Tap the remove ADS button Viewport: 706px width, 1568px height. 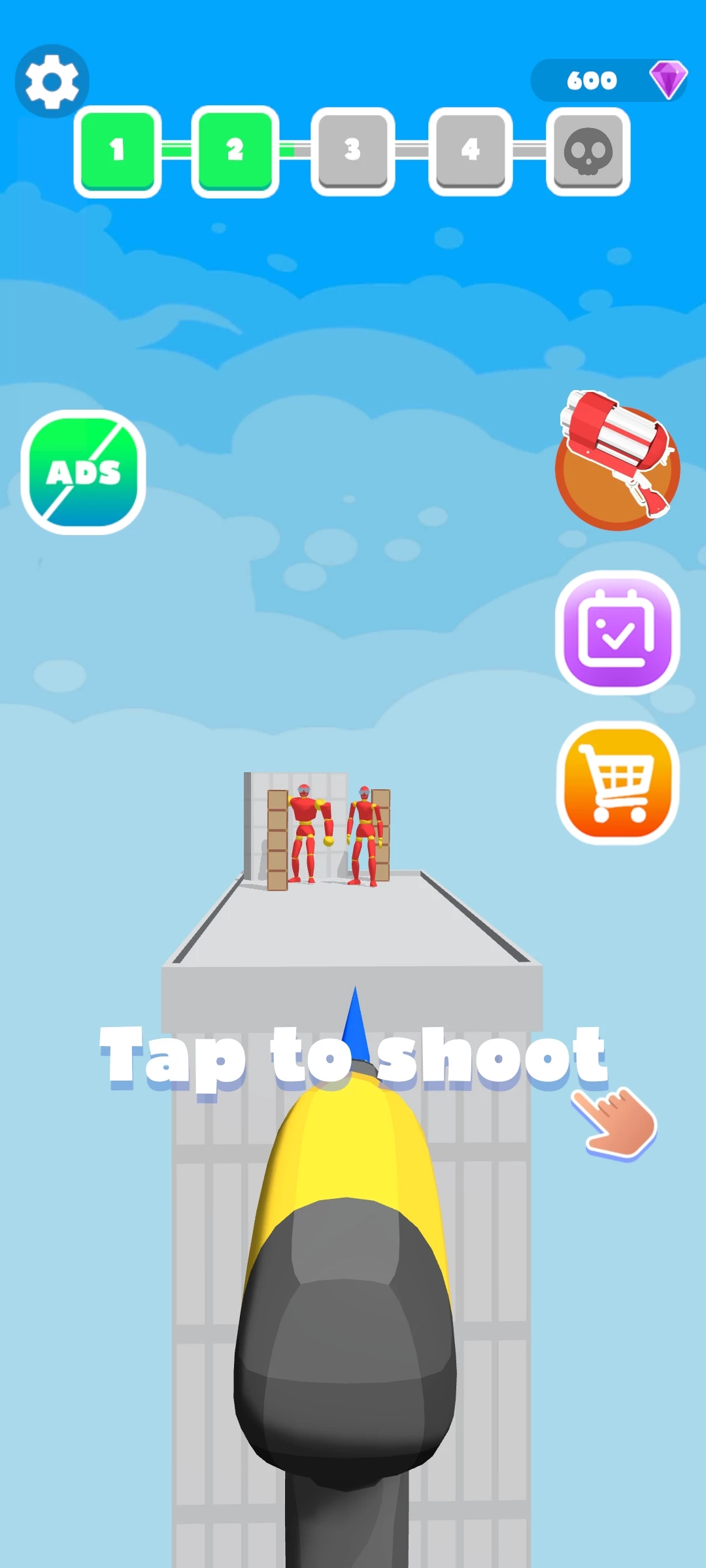click(84, 472)
